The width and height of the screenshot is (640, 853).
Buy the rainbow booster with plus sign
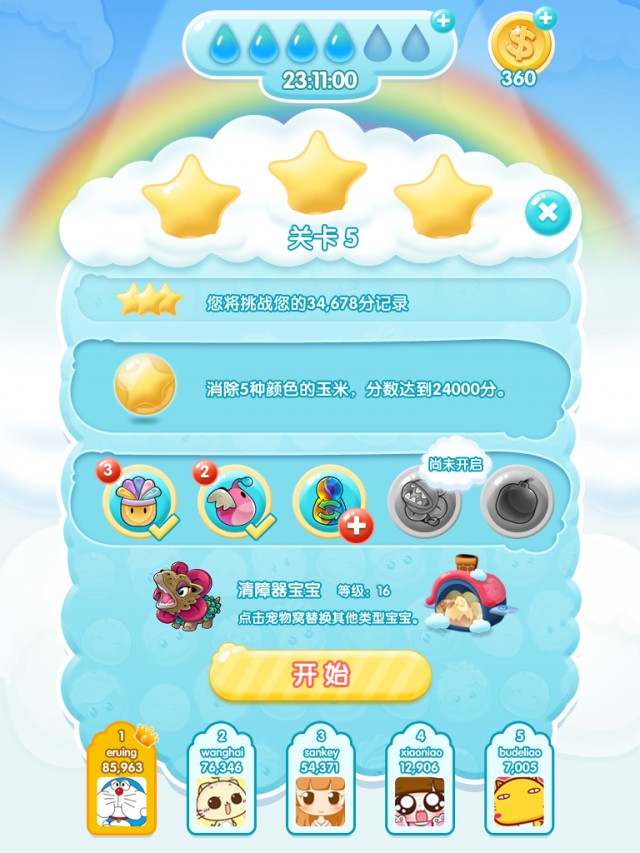(x=330, y=499)
